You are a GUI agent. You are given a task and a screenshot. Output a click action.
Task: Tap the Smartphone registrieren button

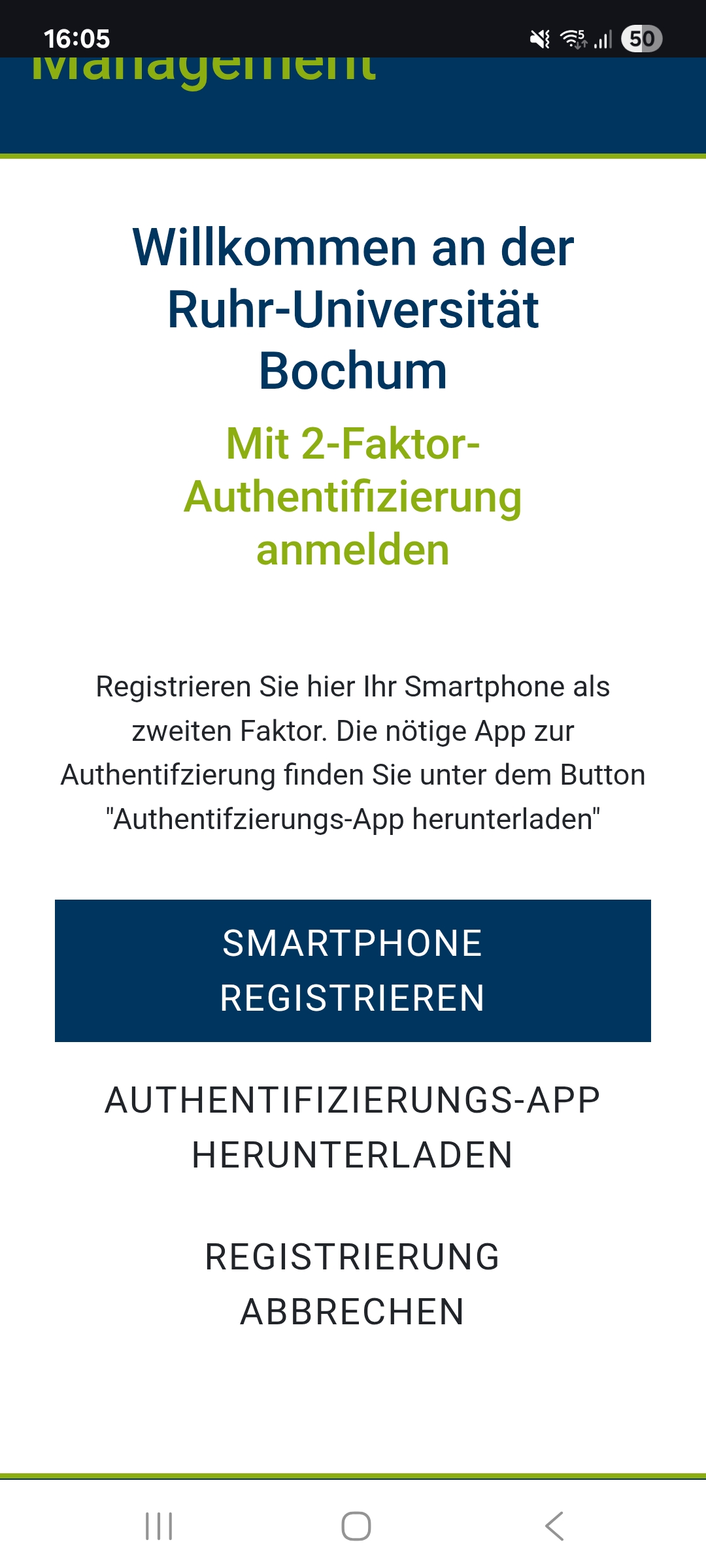(x=353, y=970)
